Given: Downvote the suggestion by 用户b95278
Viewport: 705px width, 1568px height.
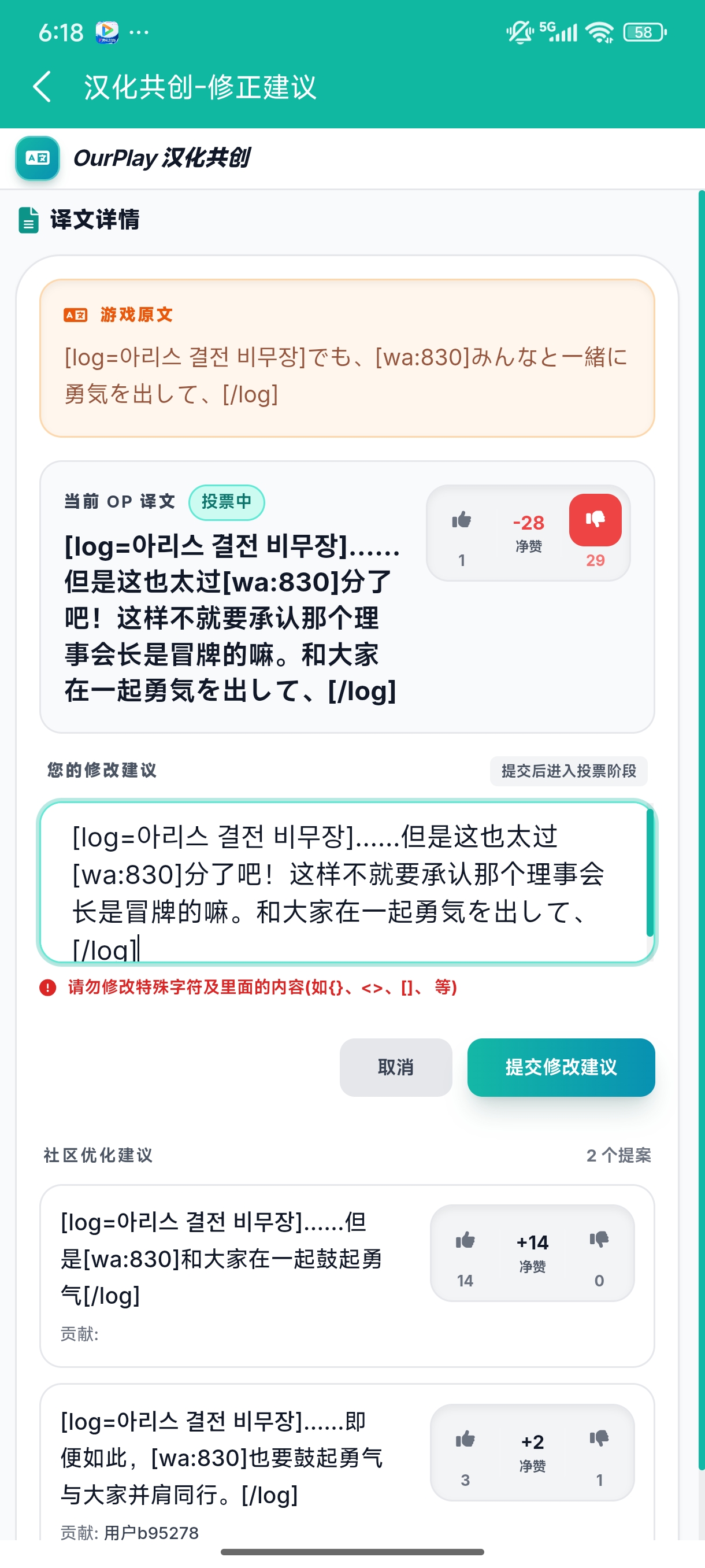Looking at the screenshot, I should pos(599,1440).
